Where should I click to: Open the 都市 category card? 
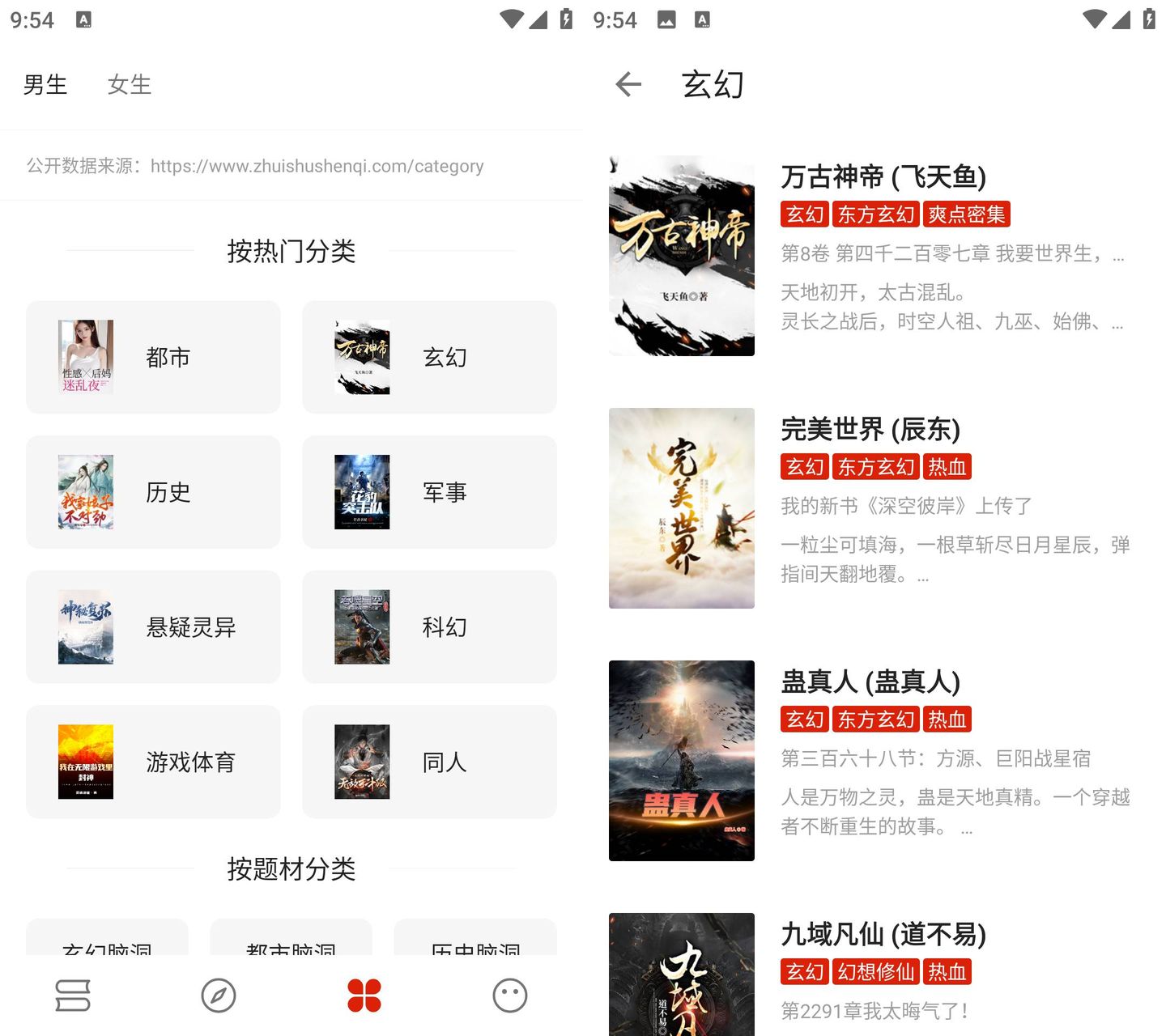[153, 357]
